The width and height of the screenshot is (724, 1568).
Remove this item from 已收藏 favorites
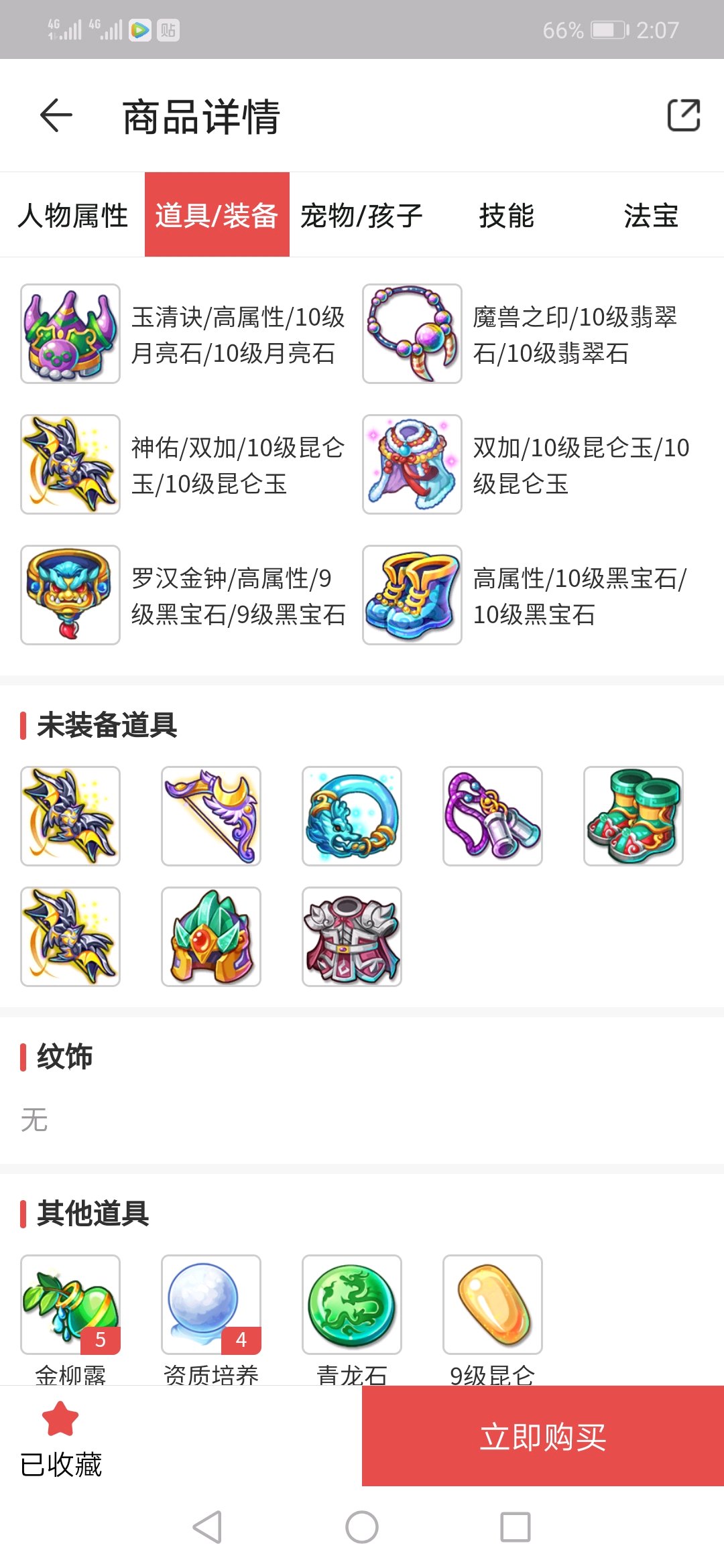coord(60,1439)
